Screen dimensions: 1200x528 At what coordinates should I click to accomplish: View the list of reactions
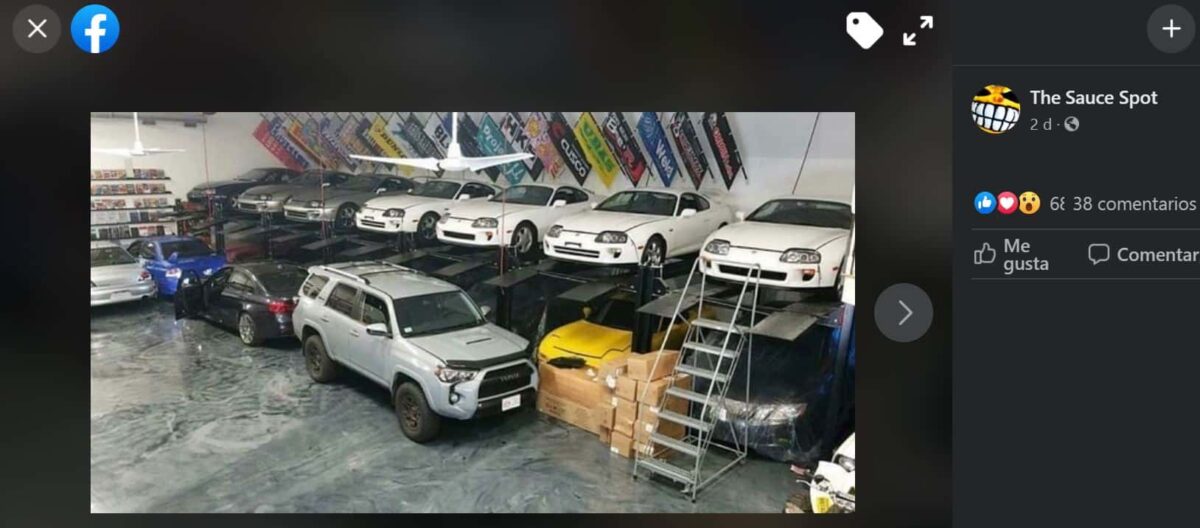(x=1008, y=204)
